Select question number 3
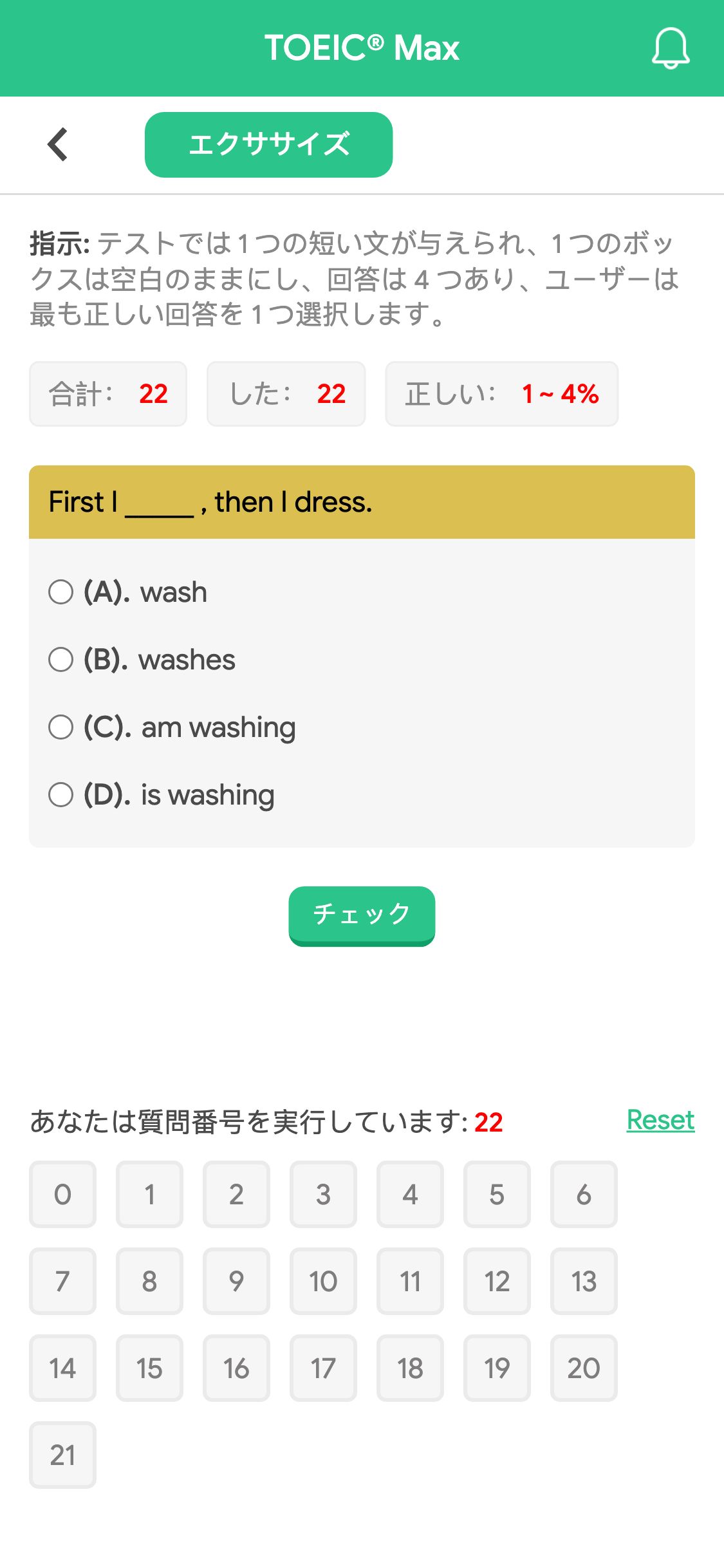Image resolution: width=724 pixels, height=1568 pixels. 323,1194
